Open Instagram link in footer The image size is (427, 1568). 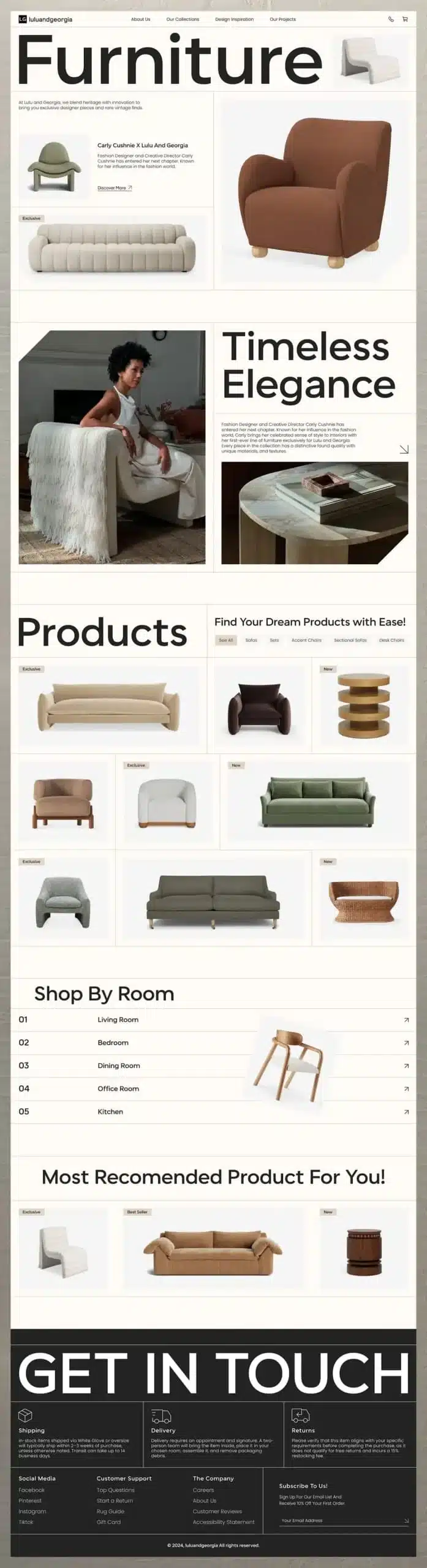pyautogui.click(x=32, y=1511)
